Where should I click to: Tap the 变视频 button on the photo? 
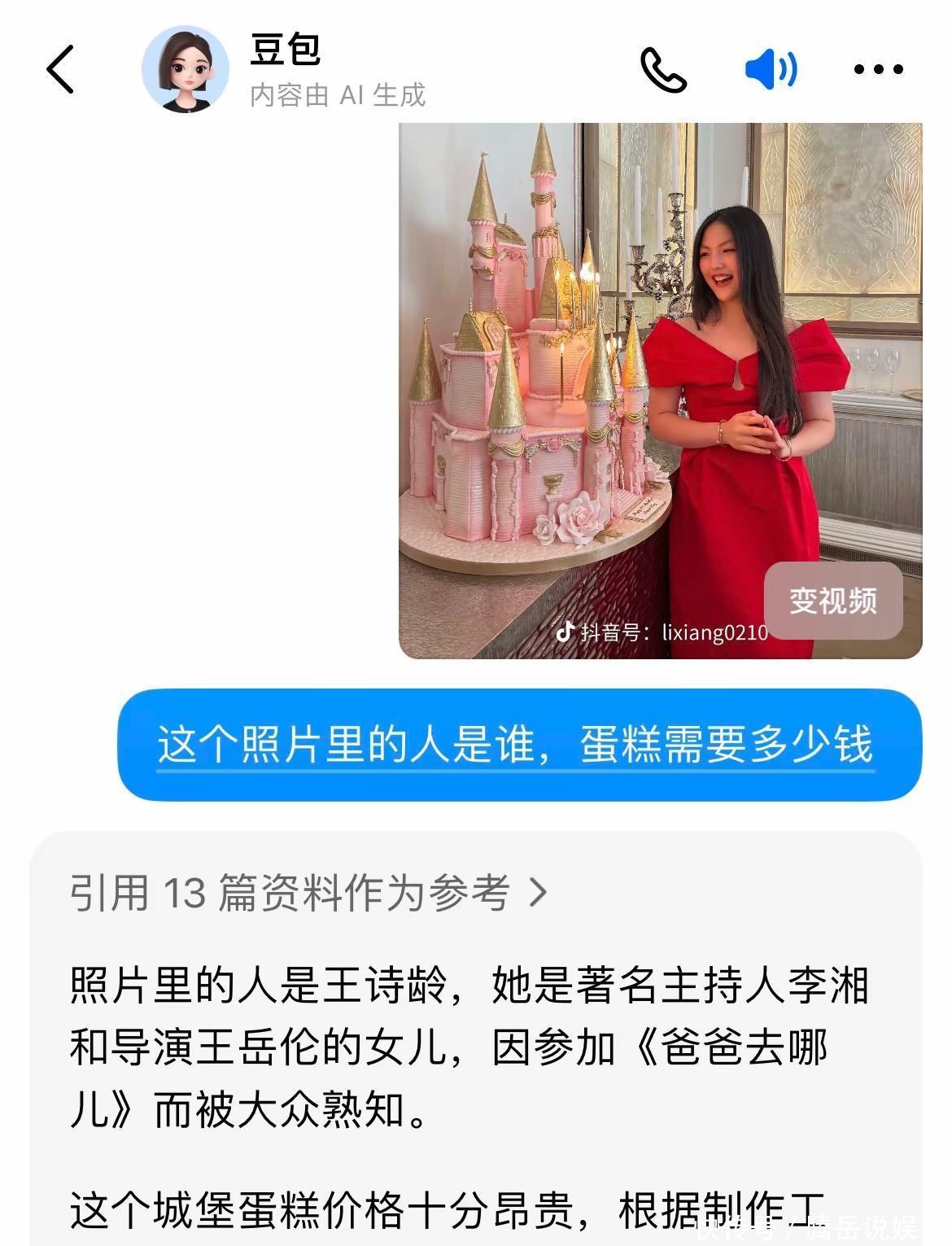coord(832,601)
